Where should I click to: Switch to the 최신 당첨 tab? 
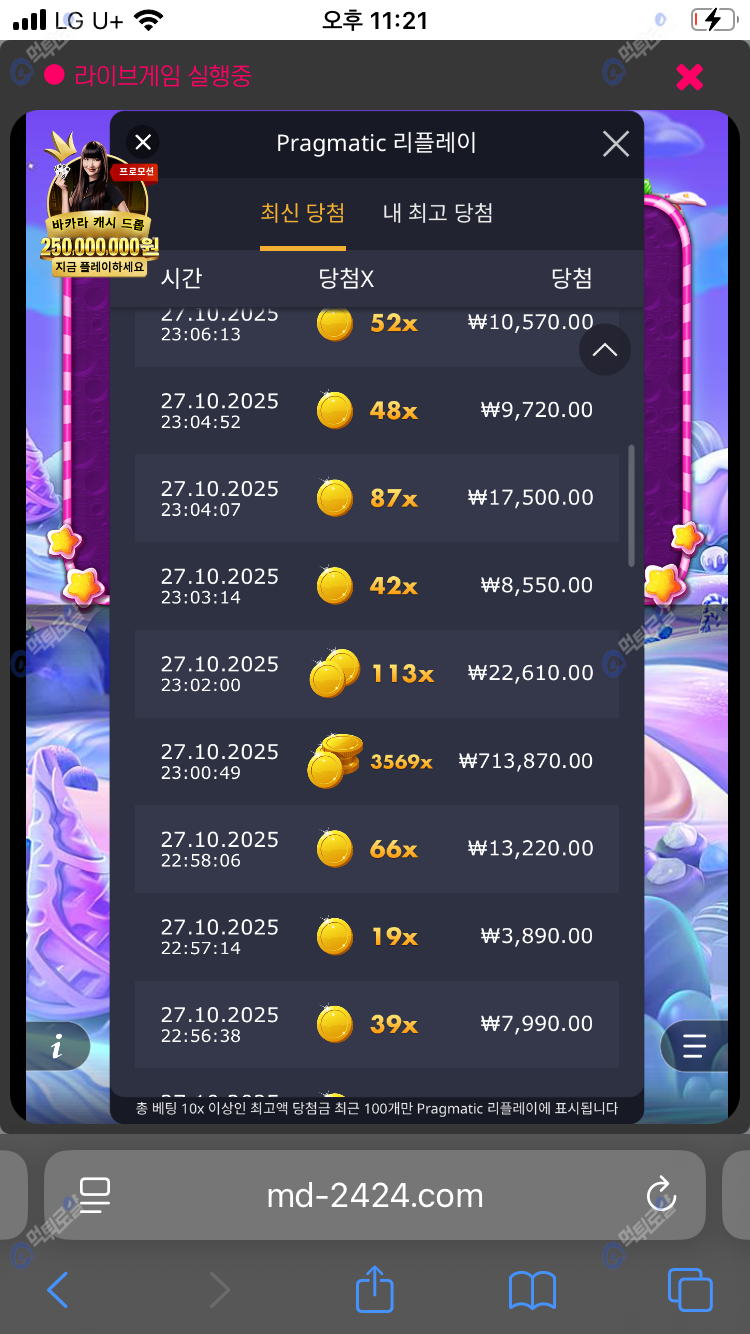[302, 213]
